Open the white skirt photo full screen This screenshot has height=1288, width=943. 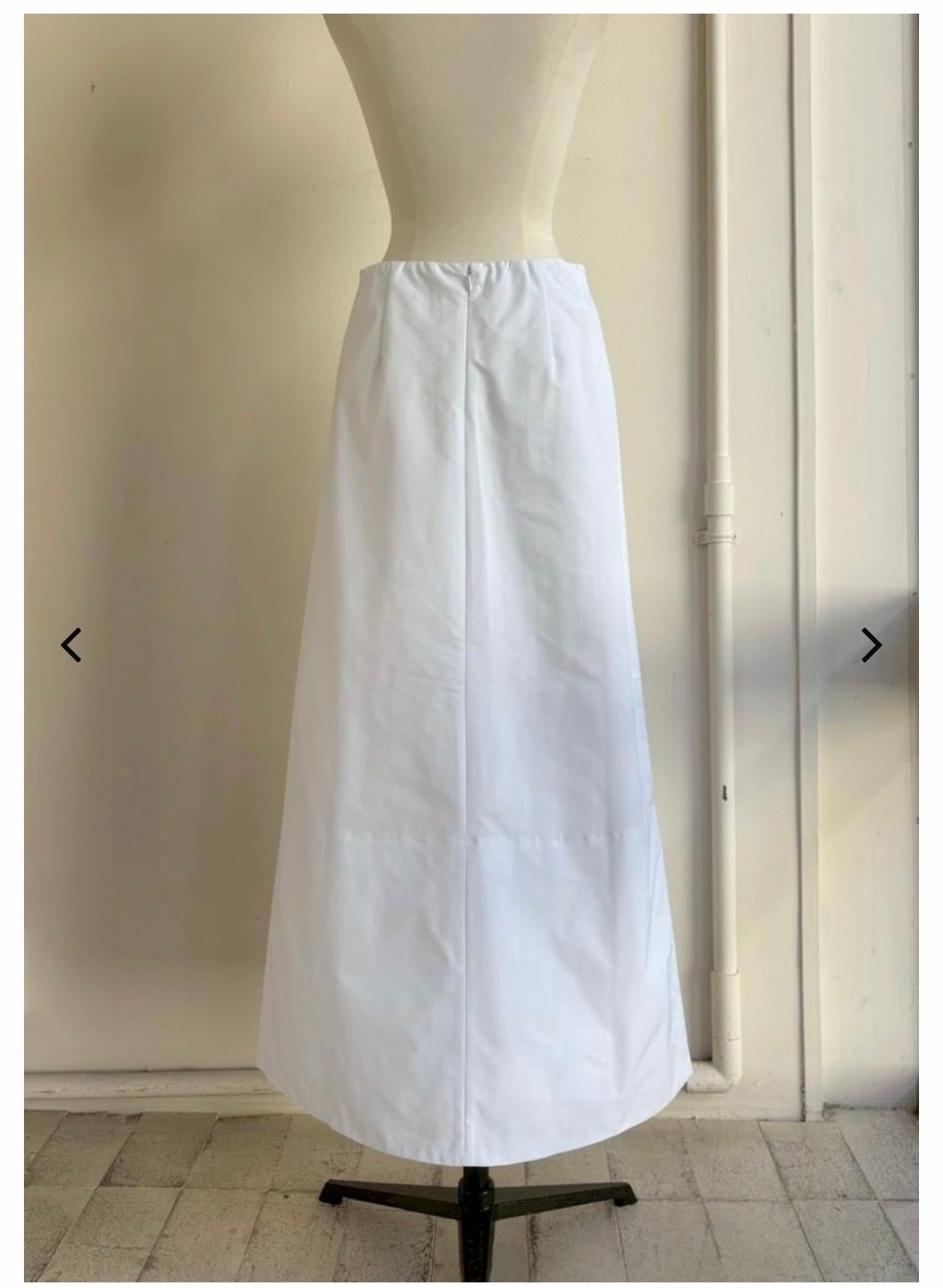(x=471, y=647)
